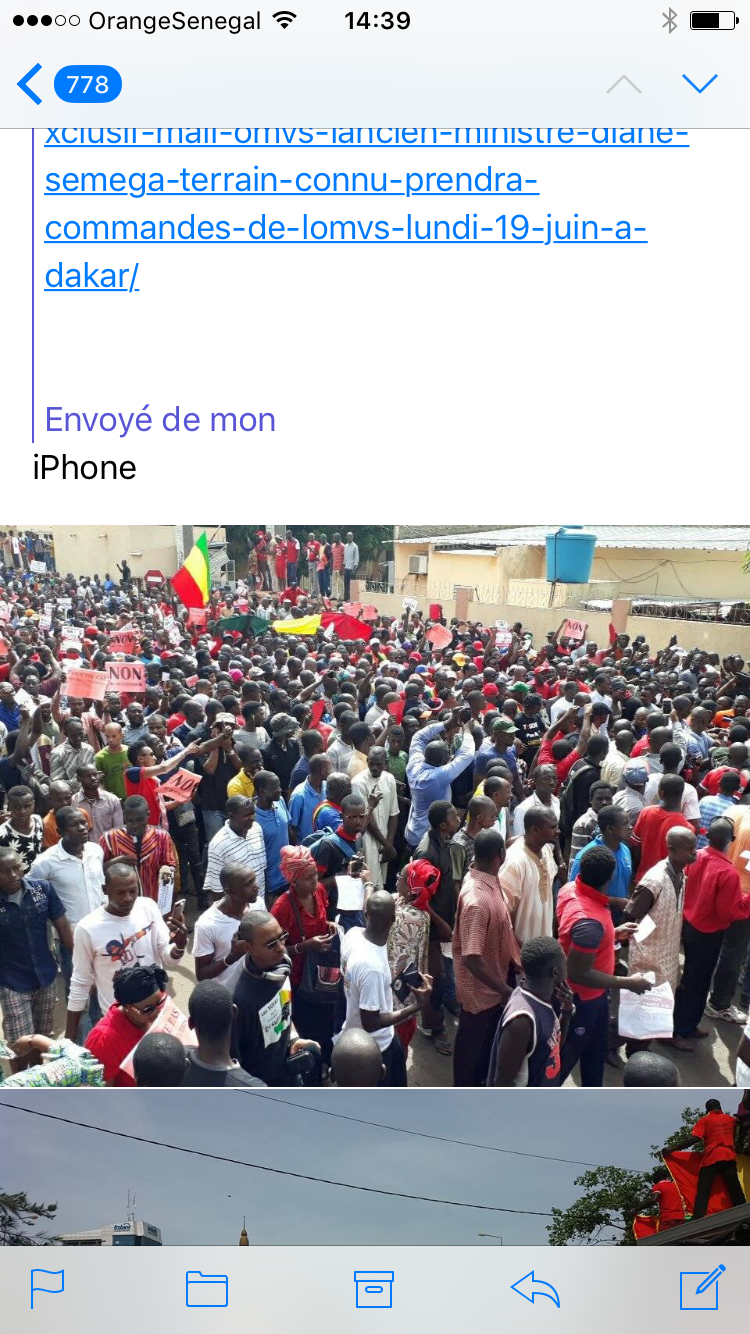Show the previous email with up arrow
The height and width of the screenshot is (1334, 750).
coord(624,85)
